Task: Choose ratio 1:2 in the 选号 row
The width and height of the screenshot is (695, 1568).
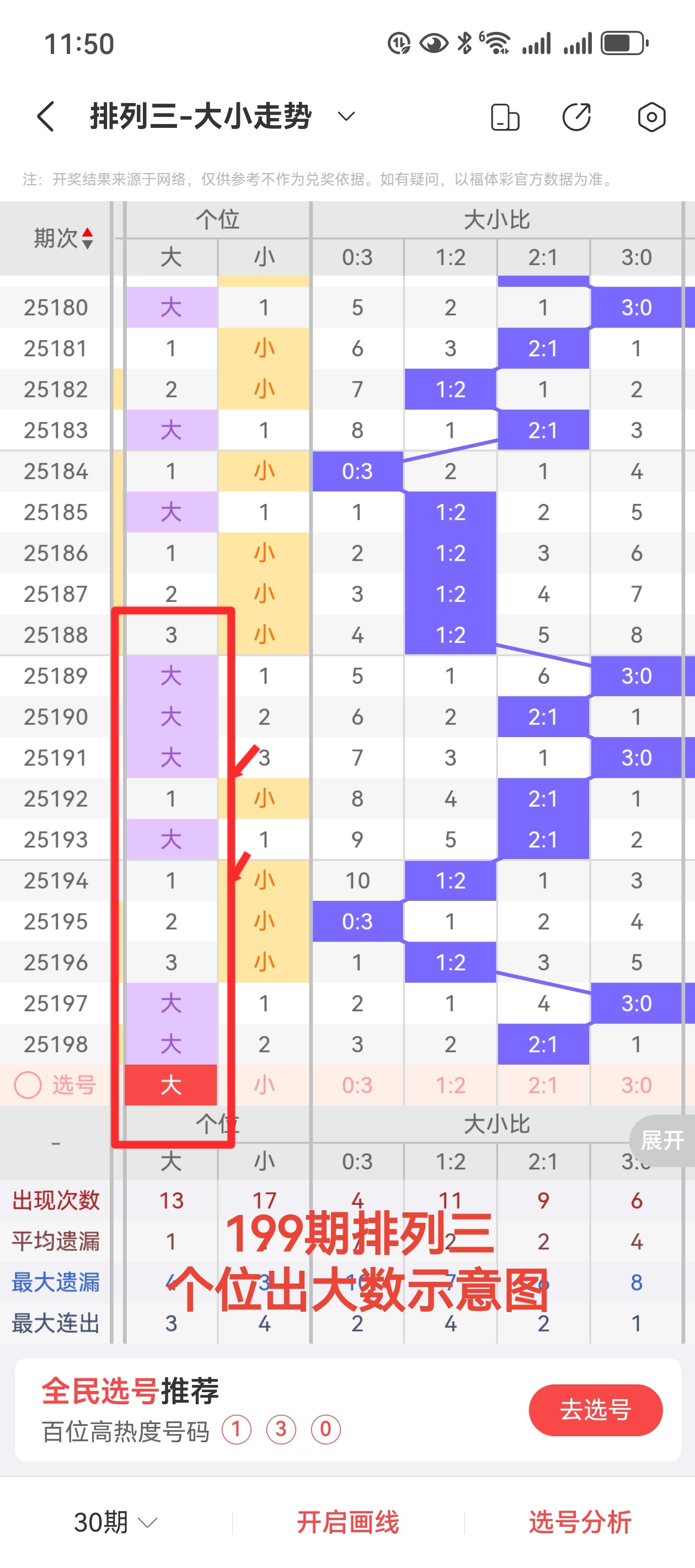Action: (450, 1084)
